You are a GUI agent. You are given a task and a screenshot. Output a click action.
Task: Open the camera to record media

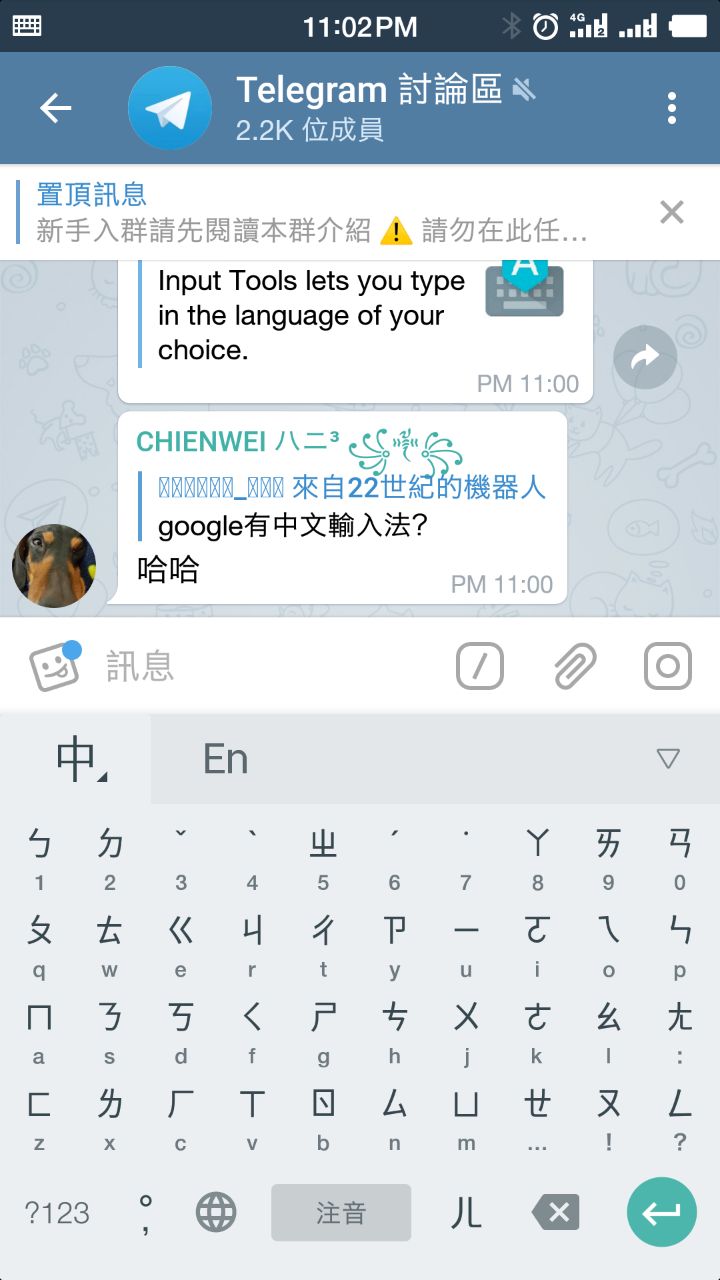[x=667, y=666]
